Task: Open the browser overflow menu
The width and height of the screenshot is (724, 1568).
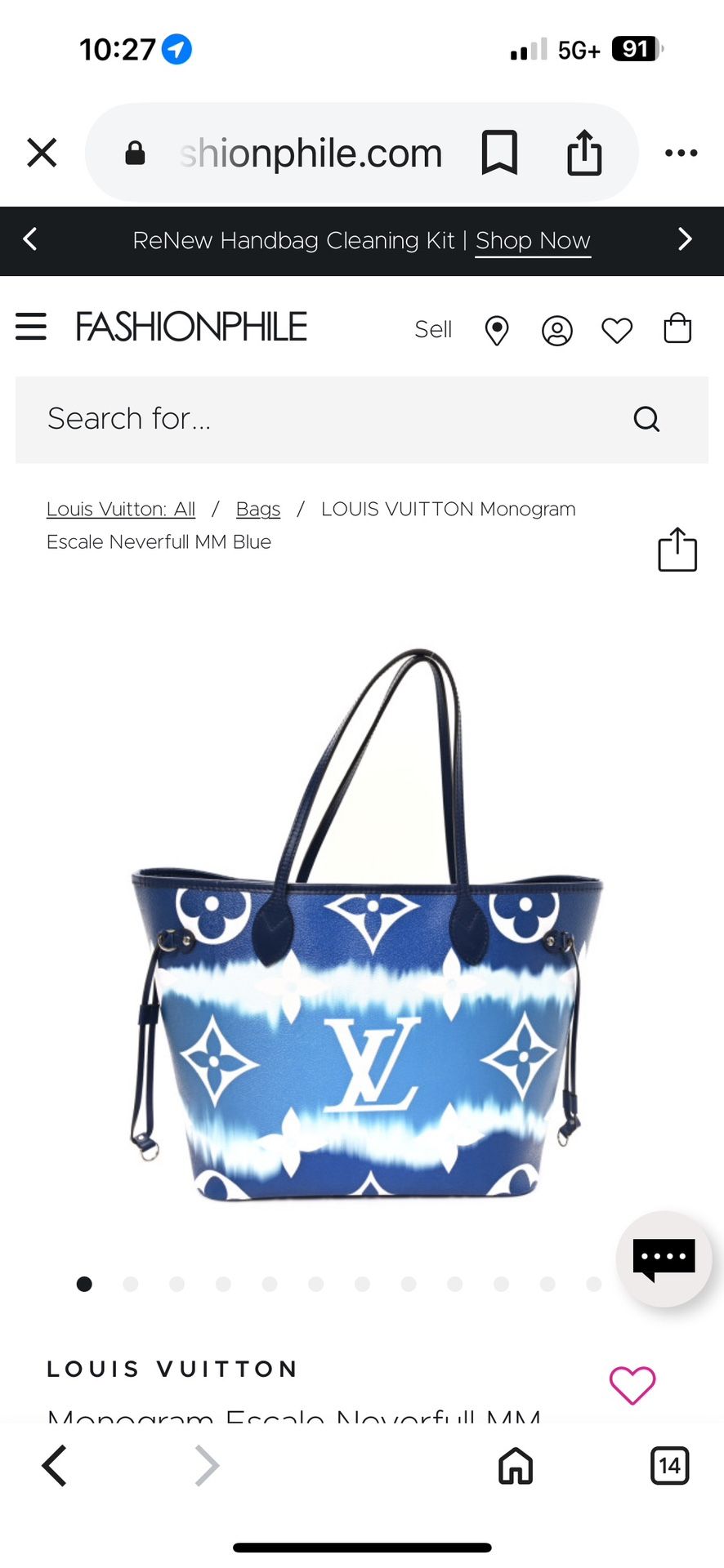Action: (681, 153)
